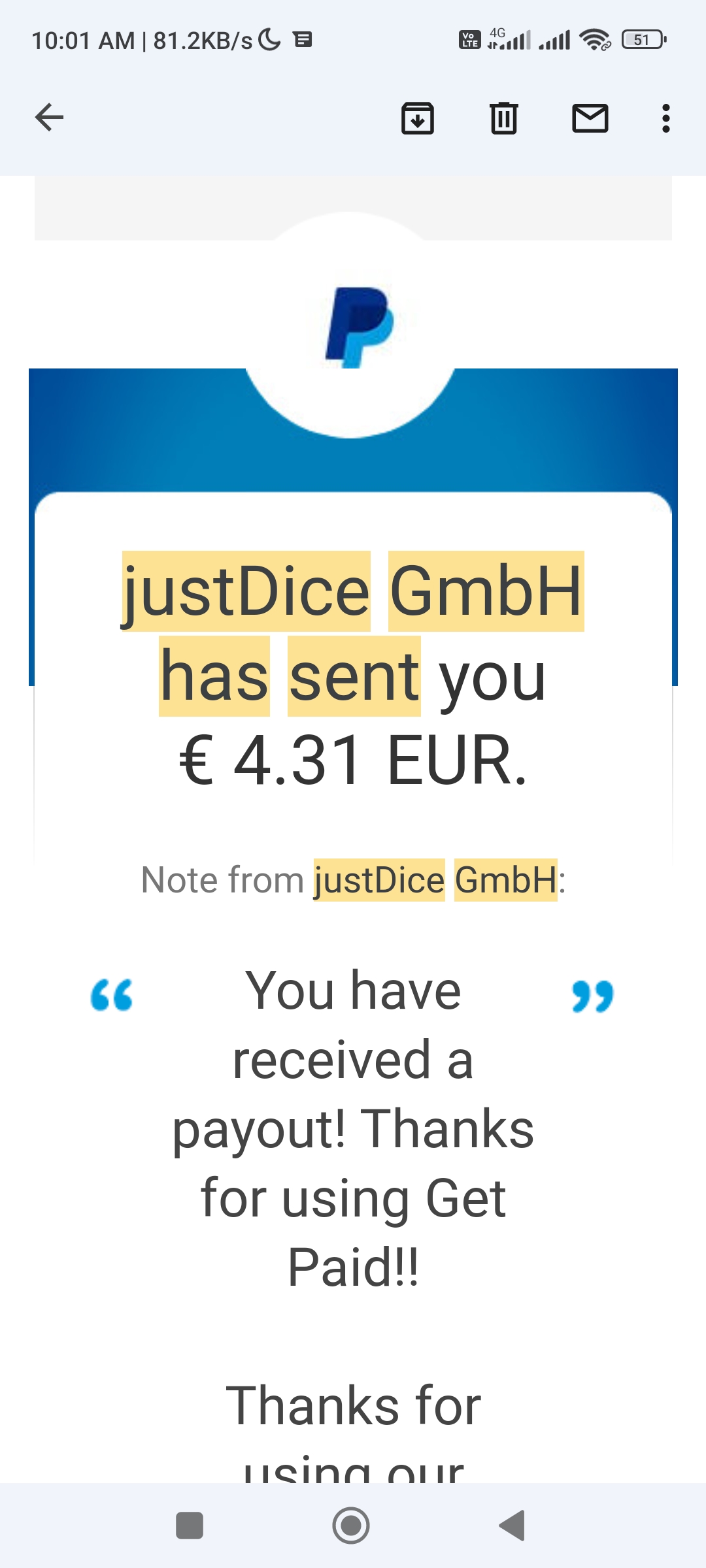Image resolution: width=706 pixels, height=1568 pixels.
Task: Archive this PayPal email
Action: [x=418, y=118]
